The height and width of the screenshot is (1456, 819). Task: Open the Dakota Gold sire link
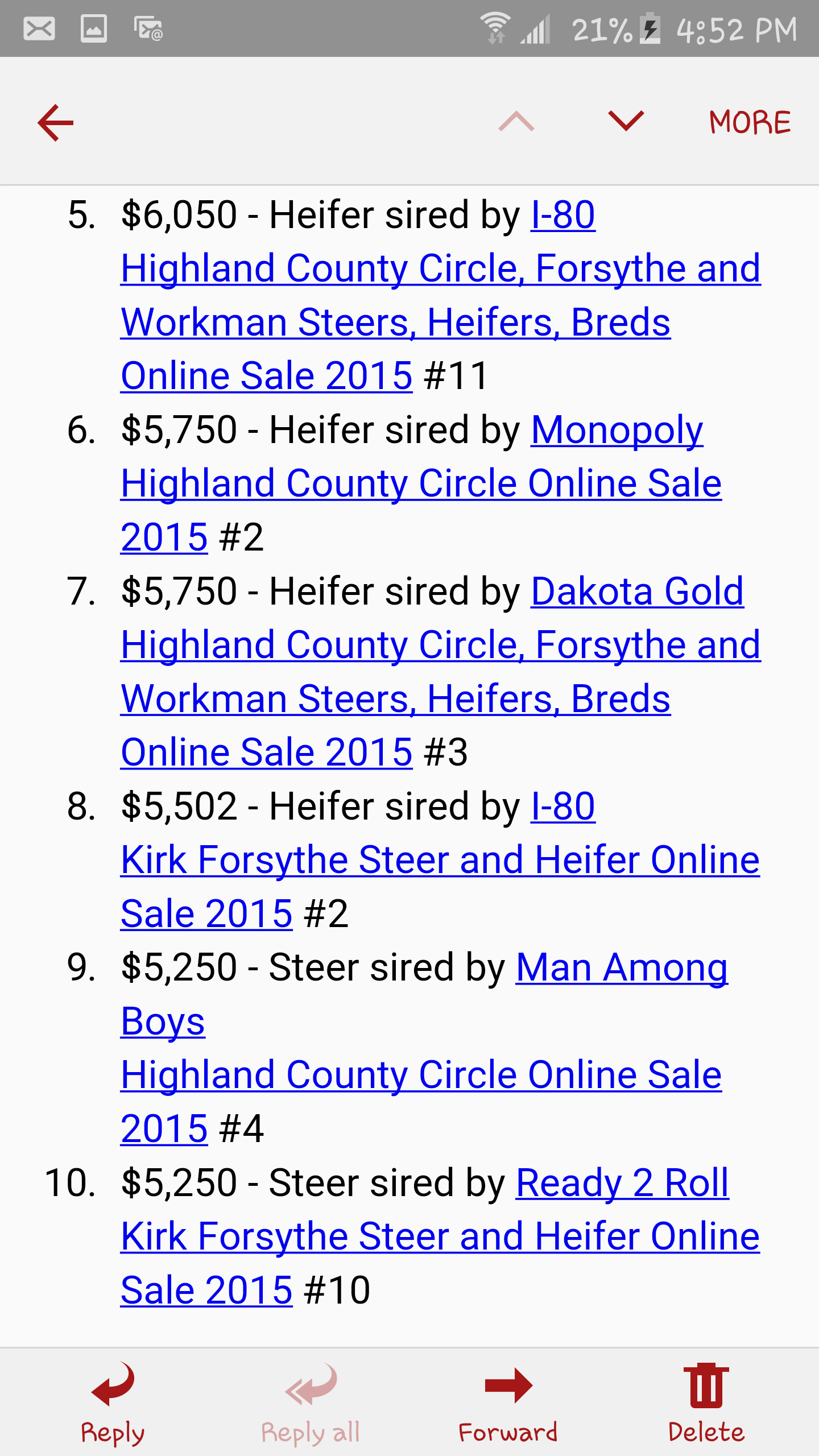click(637, 591)
